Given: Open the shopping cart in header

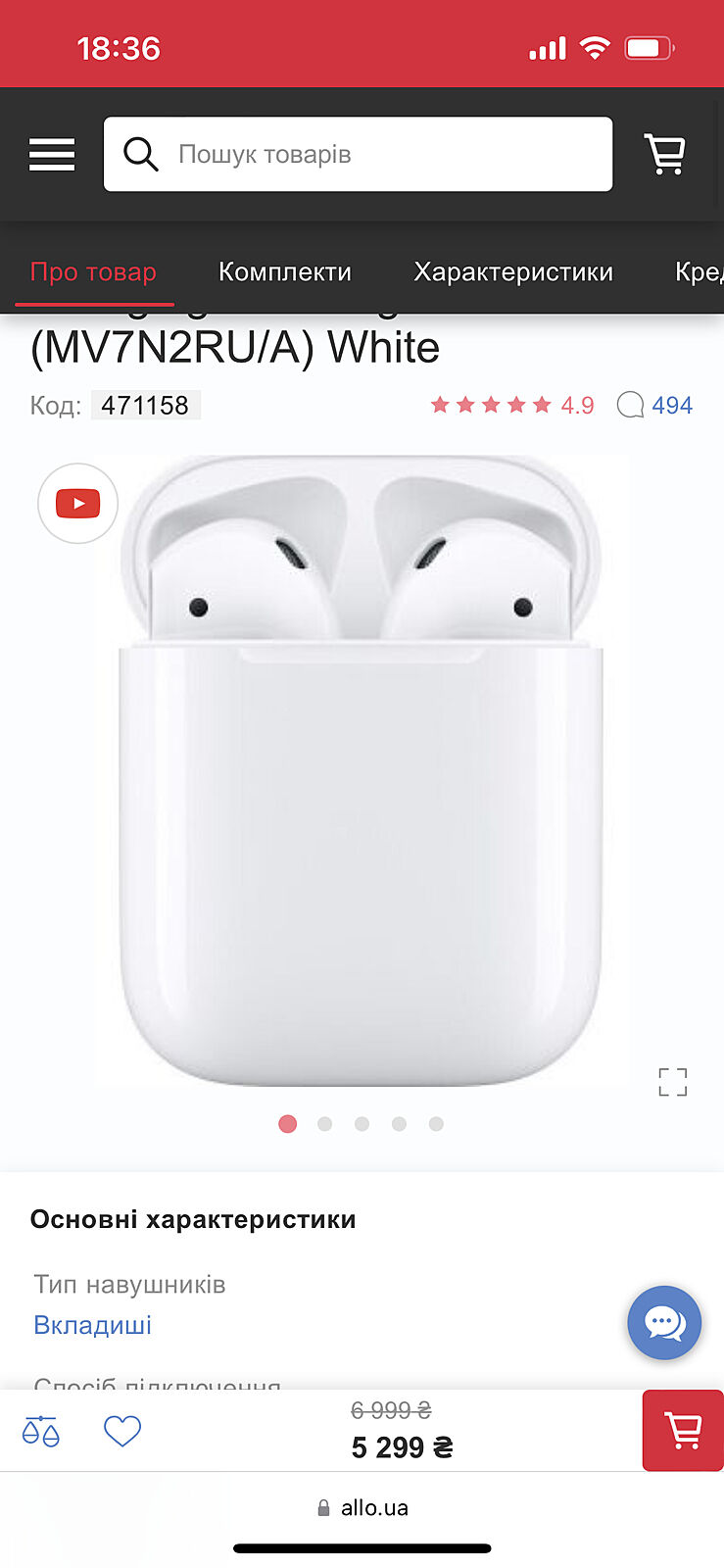Looking at the screenshot, I should click(x=664, y=155).
